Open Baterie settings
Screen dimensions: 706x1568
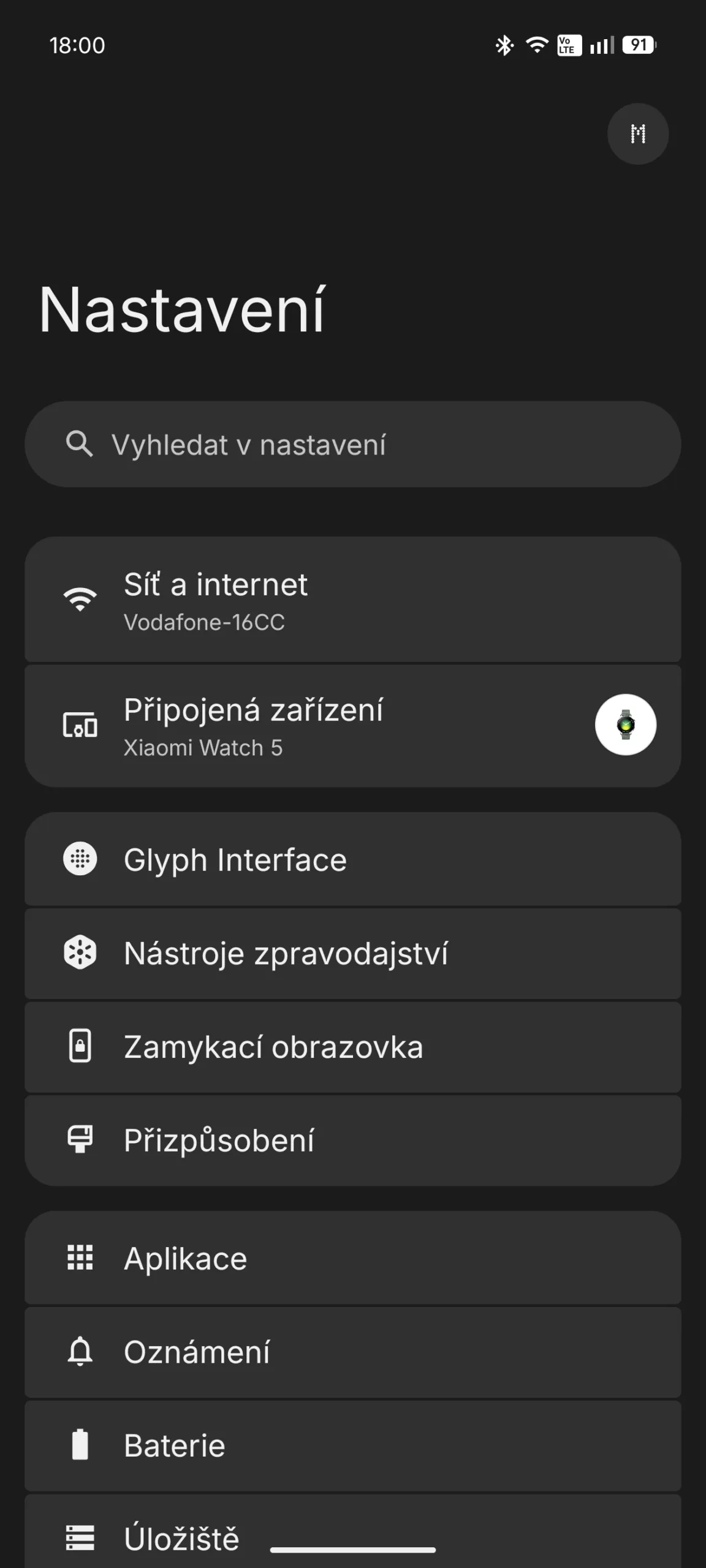[x=352, y=1445]
